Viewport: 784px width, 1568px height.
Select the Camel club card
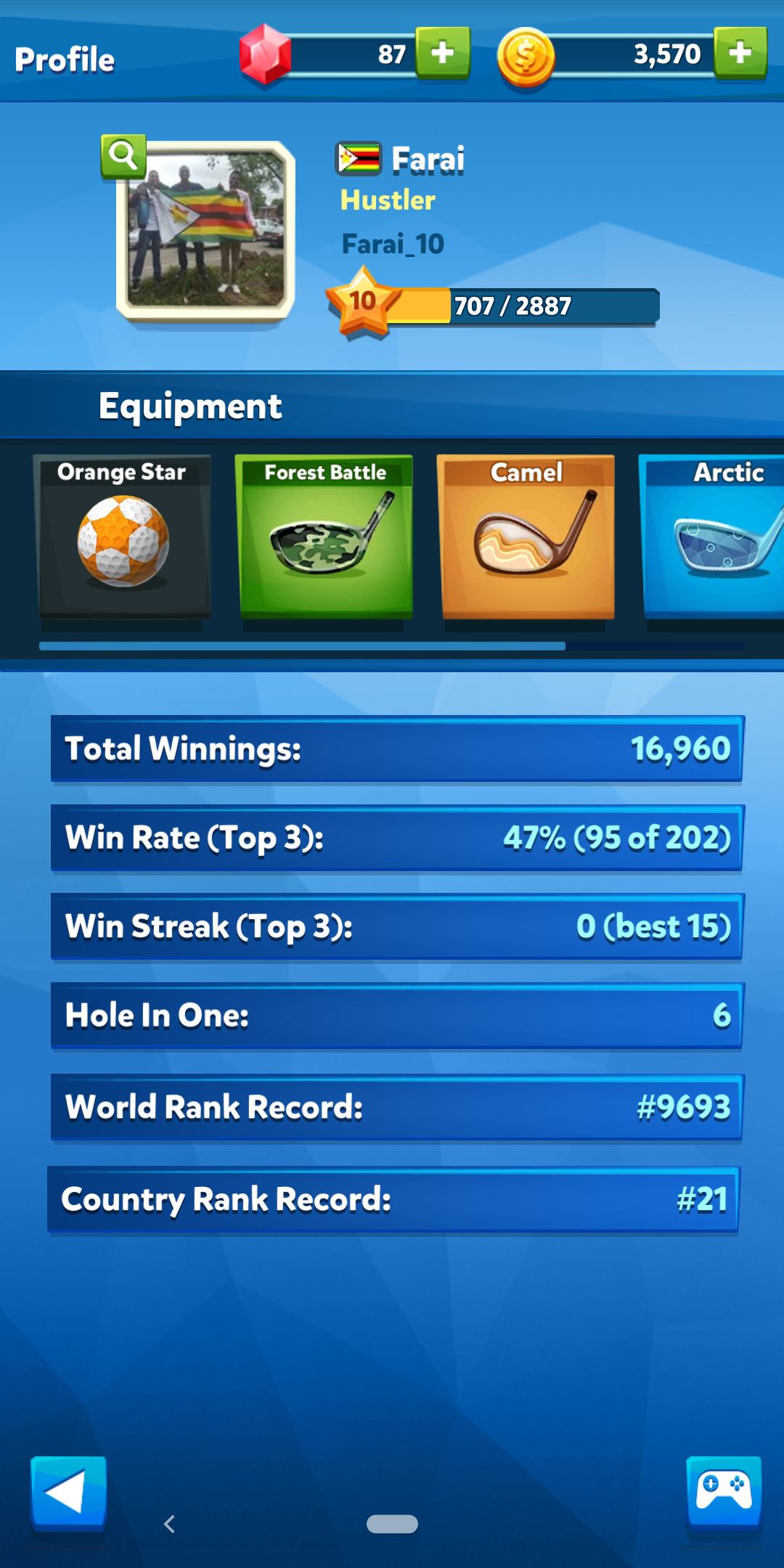pyautogui.click(x=527, y=537)
